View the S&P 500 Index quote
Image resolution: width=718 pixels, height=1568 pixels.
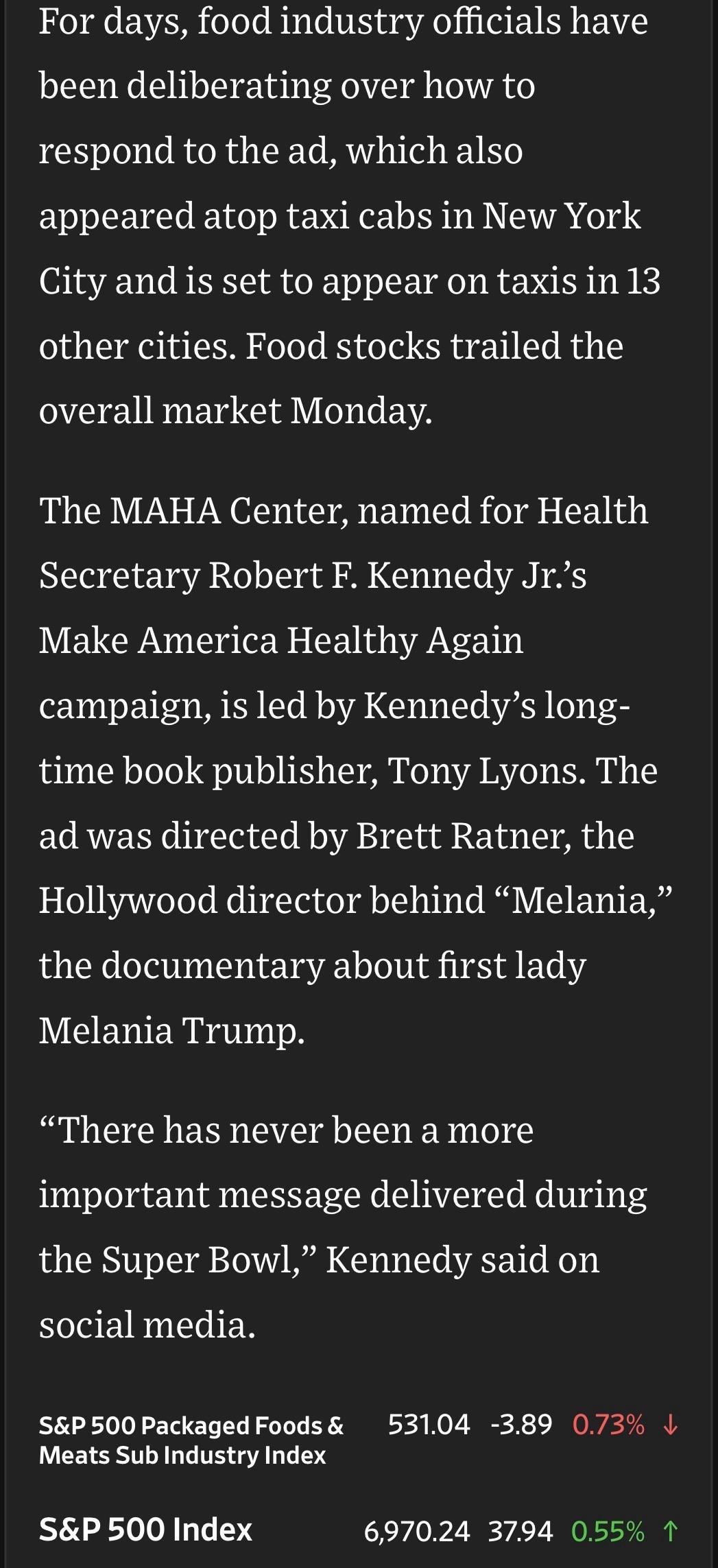point(145,1530)
